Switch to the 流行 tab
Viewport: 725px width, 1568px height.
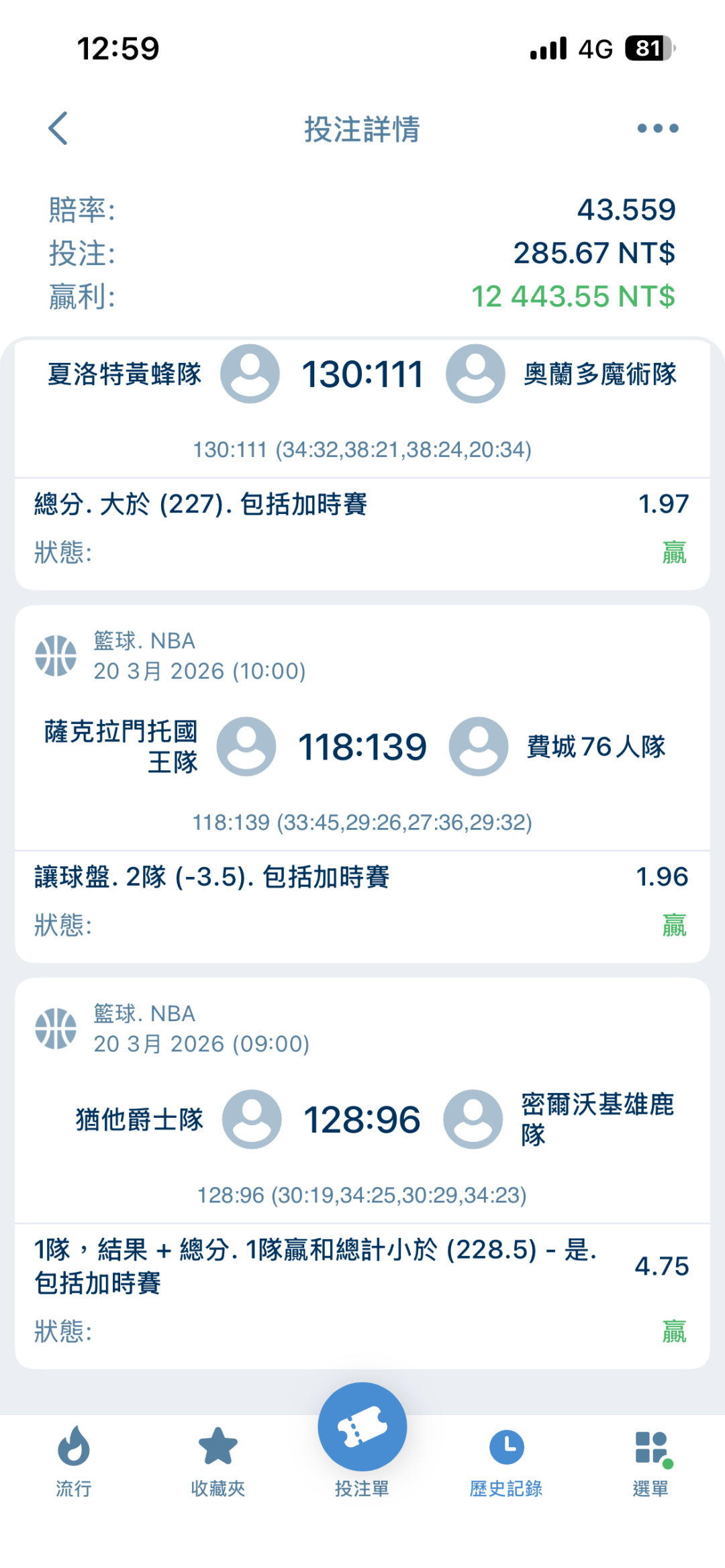73,1462
